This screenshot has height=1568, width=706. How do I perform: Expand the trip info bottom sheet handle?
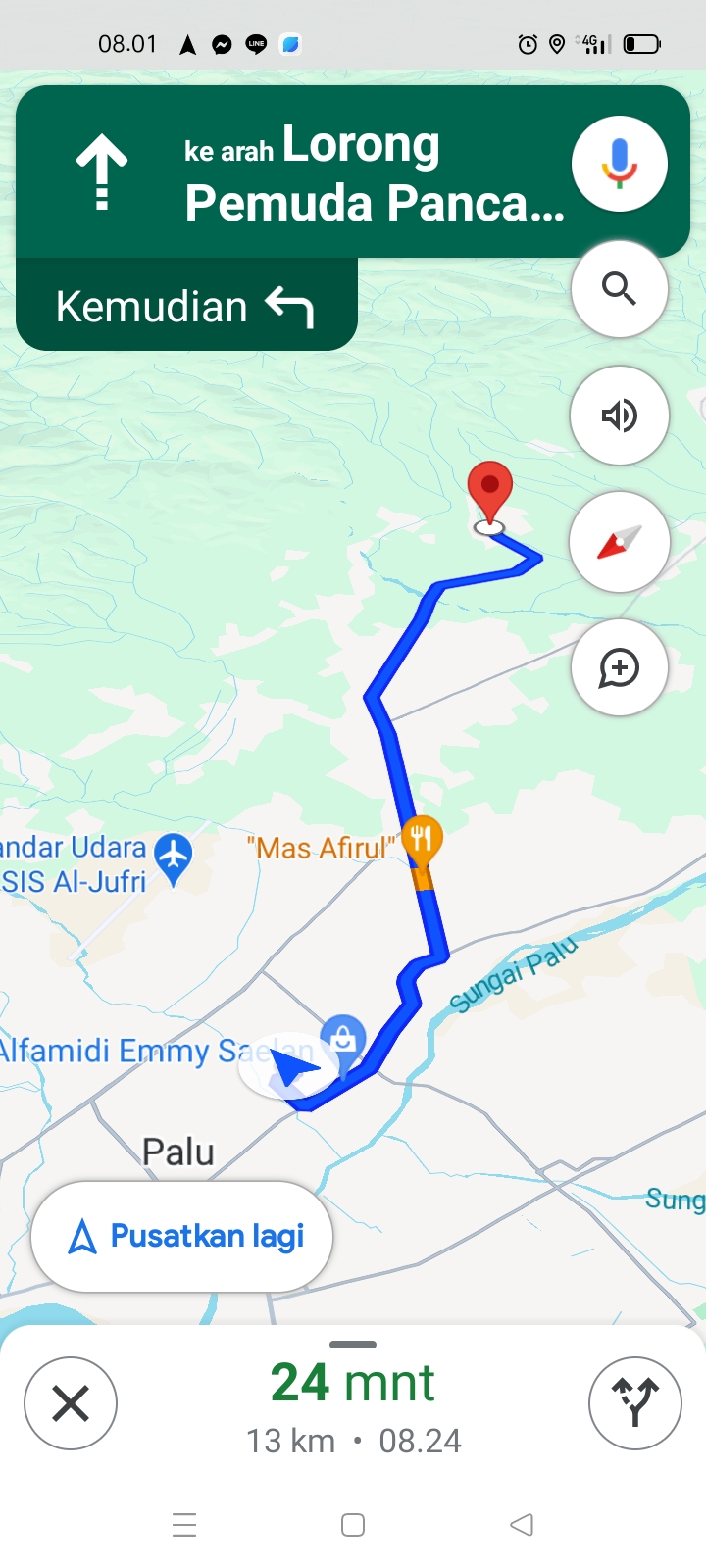tap(353, 1345)
